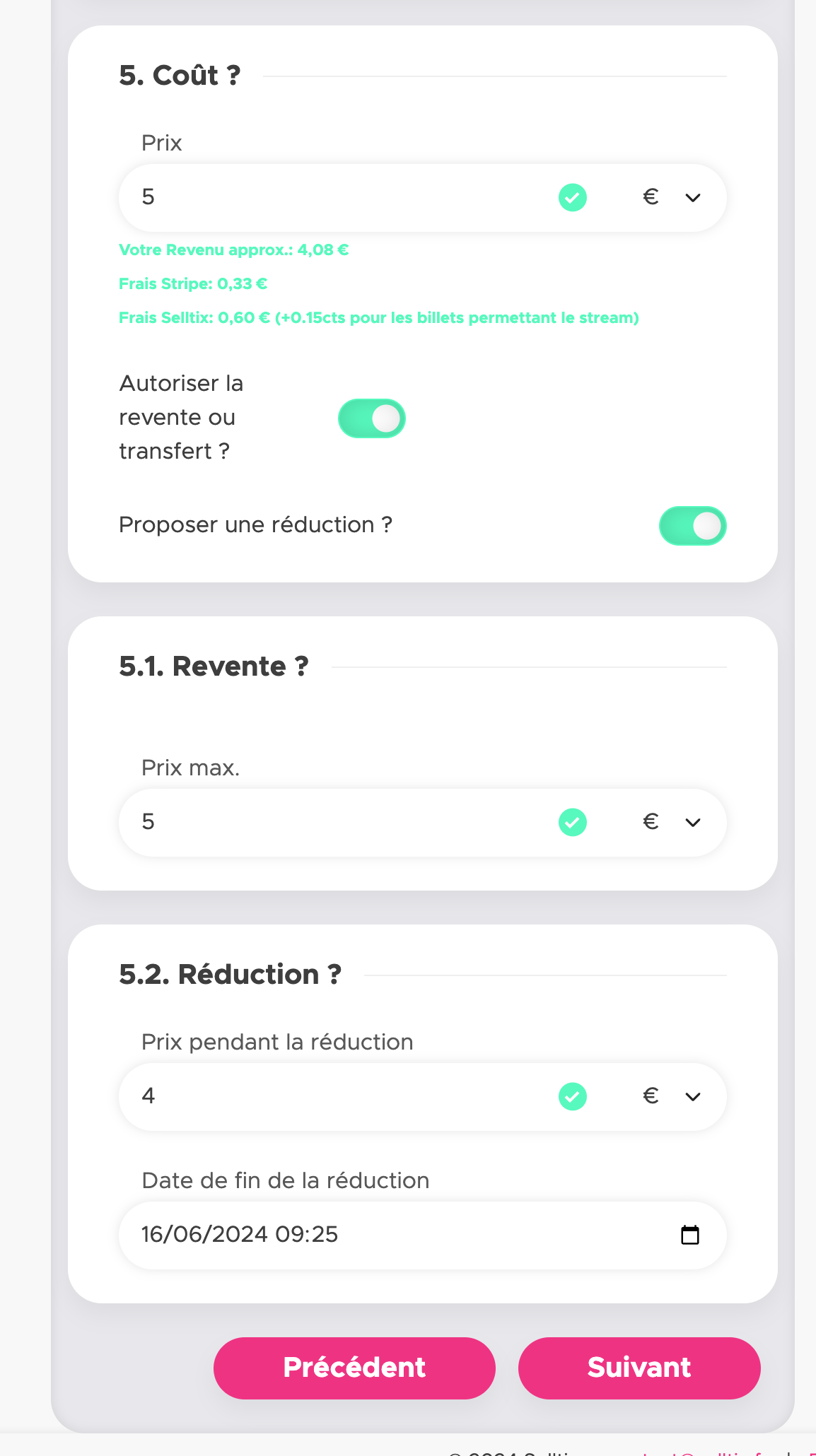Turn off Proposer une réduction

click(x=692, y=526)
